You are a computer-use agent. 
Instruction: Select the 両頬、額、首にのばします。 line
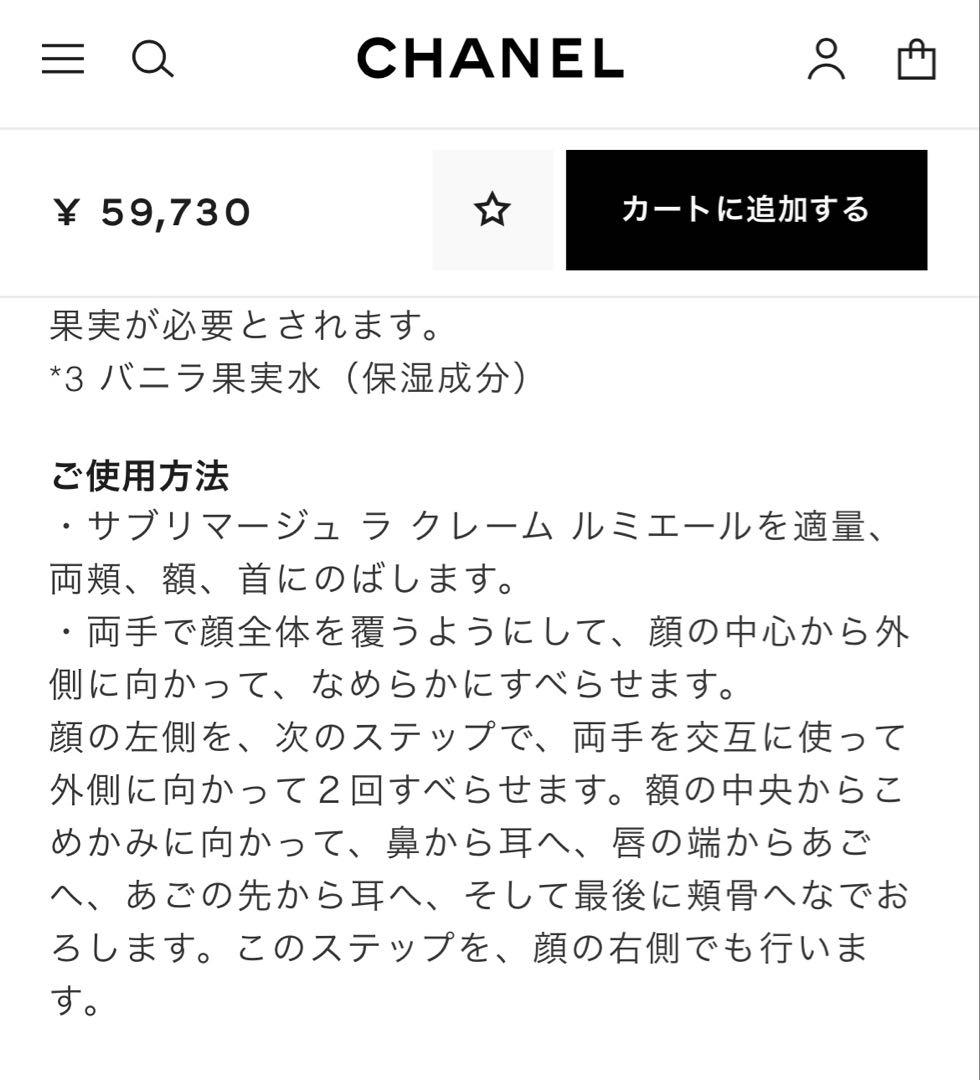pyautogui.click(x=283, y=577)
